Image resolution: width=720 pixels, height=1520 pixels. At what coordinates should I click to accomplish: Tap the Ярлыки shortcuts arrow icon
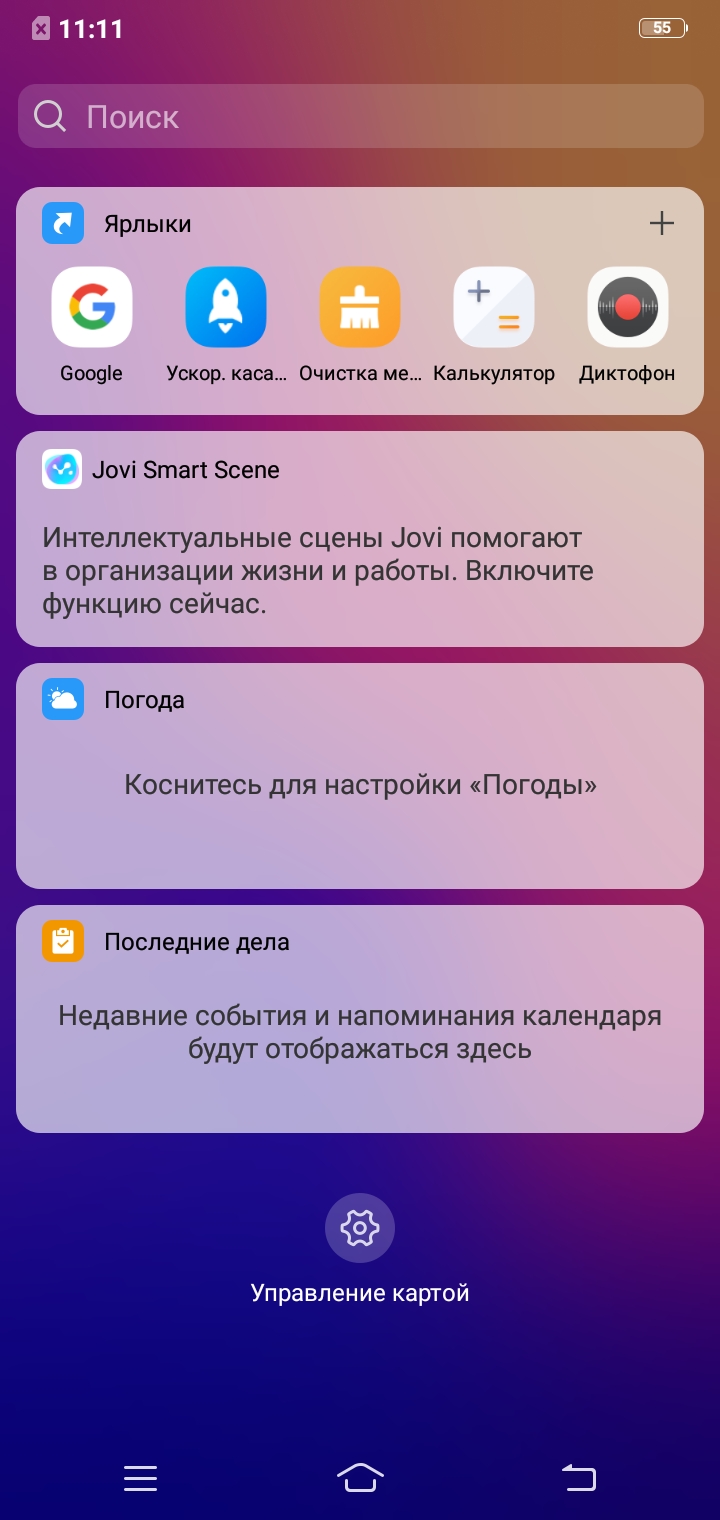62,223
